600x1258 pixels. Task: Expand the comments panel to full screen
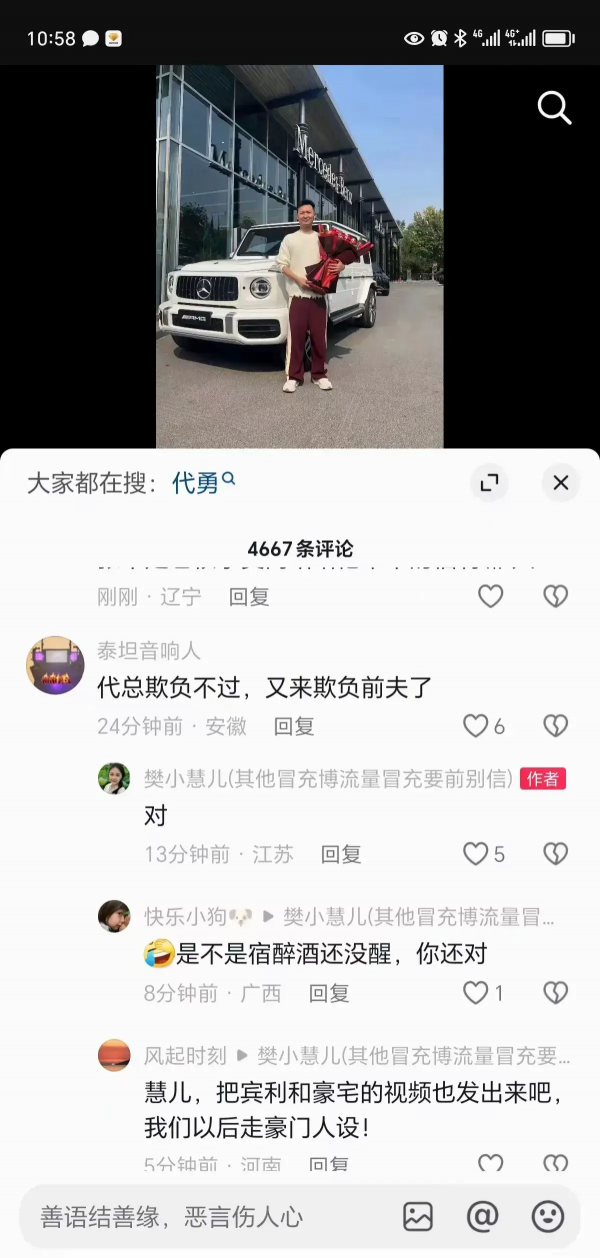click(x=489, y=483)
